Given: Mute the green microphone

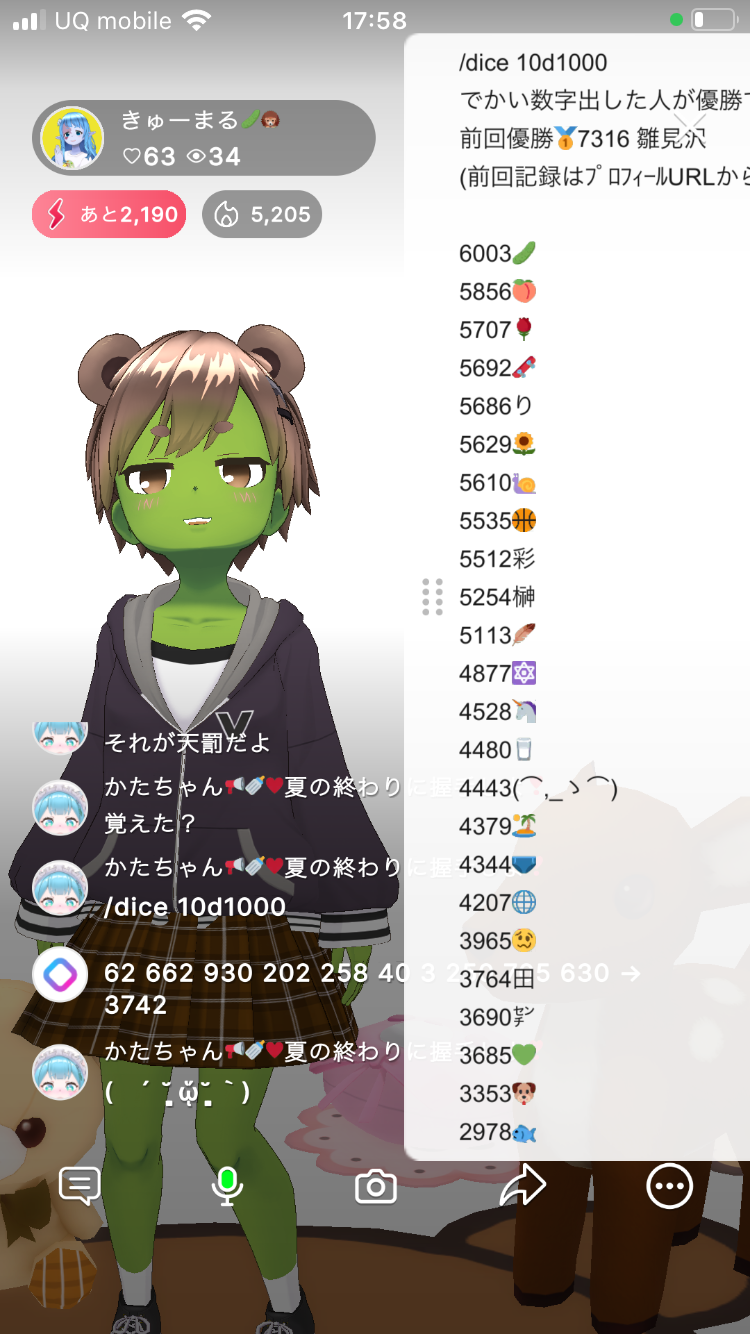Looking at the screenshot, I should (227, 1186).
